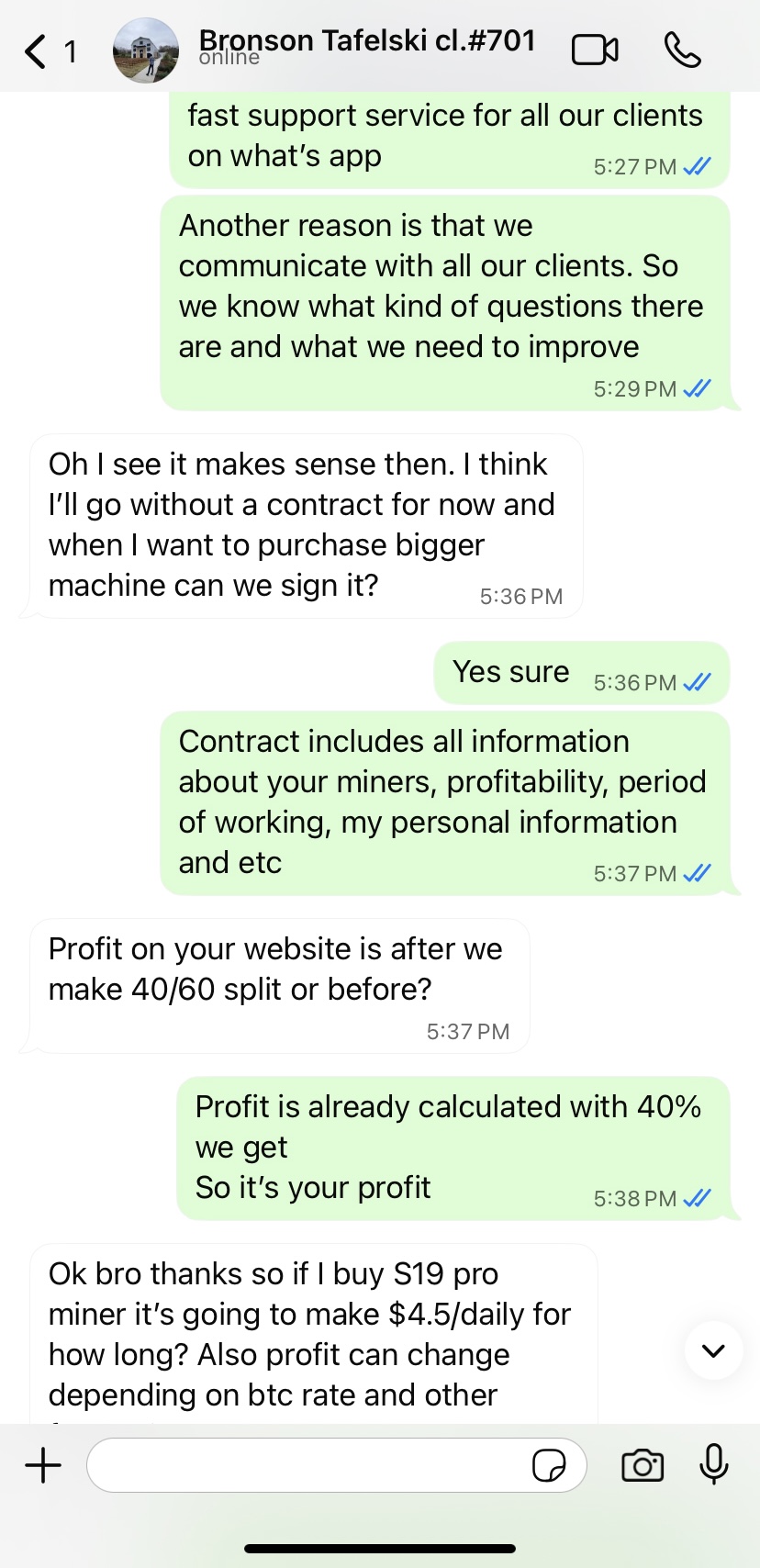Open Bronson Tafelski's profile photo

(x=145, y=50)
